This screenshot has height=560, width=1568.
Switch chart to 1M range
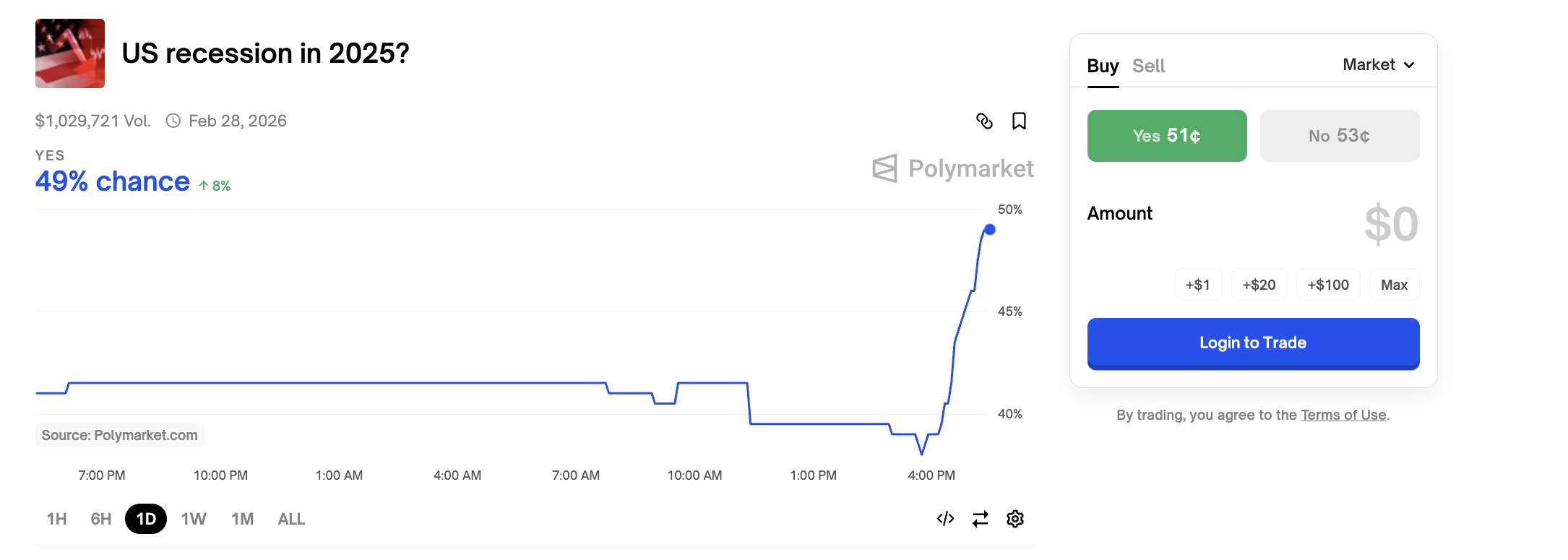click(x=242, y=519)
